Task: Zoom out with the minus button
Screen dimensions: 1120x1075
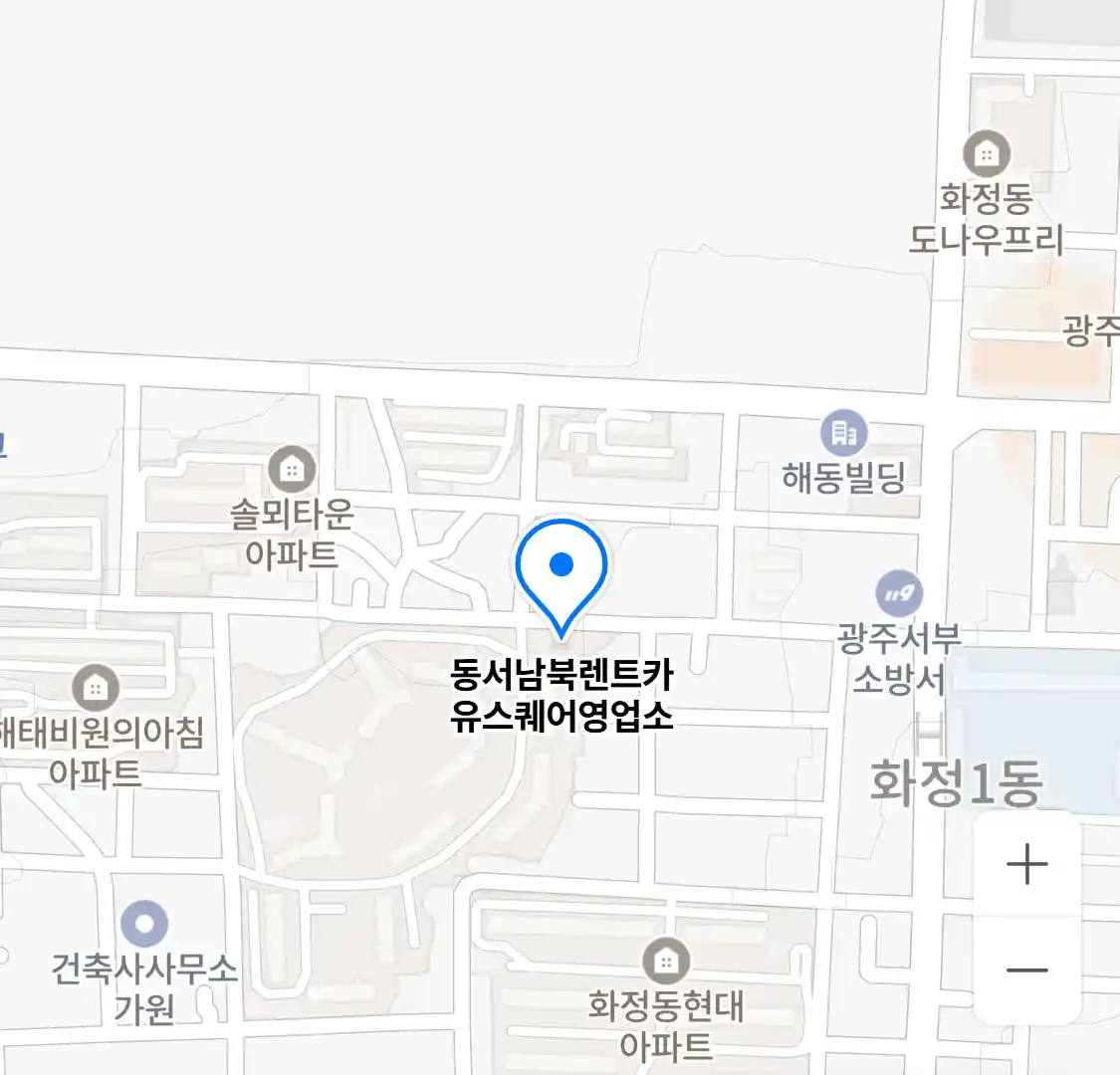Action: tap(1026, 970)
